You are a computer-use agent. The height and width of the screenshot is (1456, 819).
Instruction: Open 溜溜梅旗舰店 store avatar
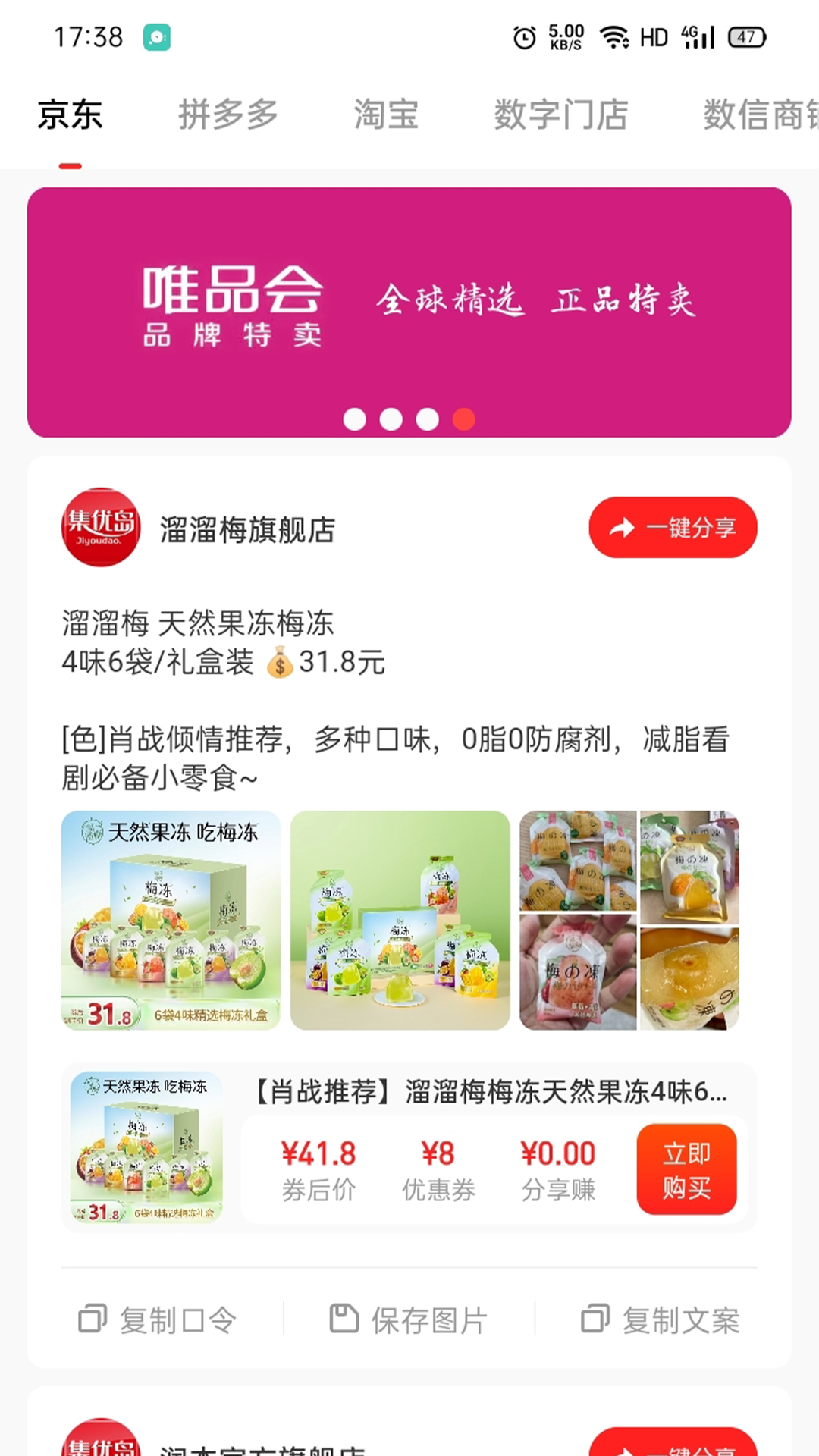point(100,528)
